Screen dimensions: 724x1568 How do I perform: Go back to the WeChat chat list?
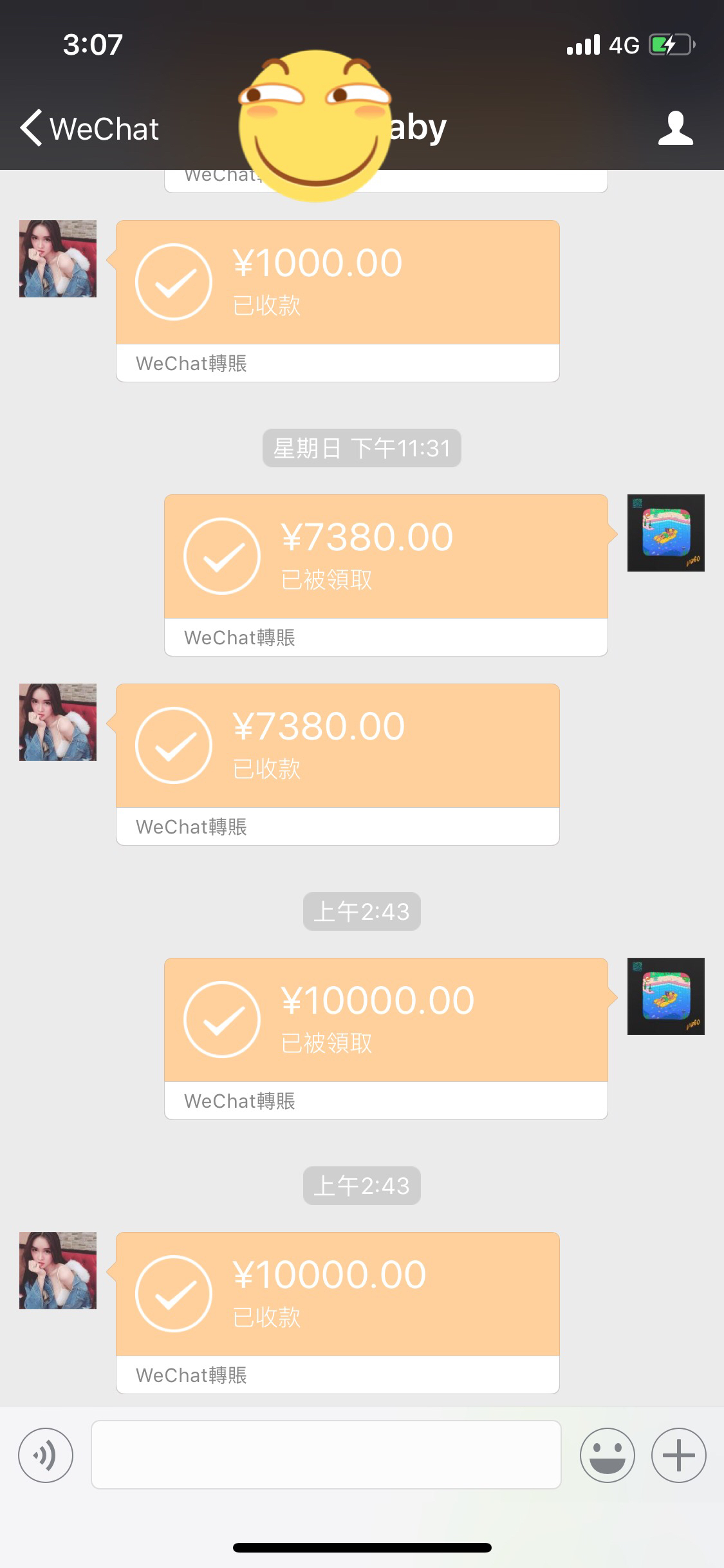[x=90, y=128]
